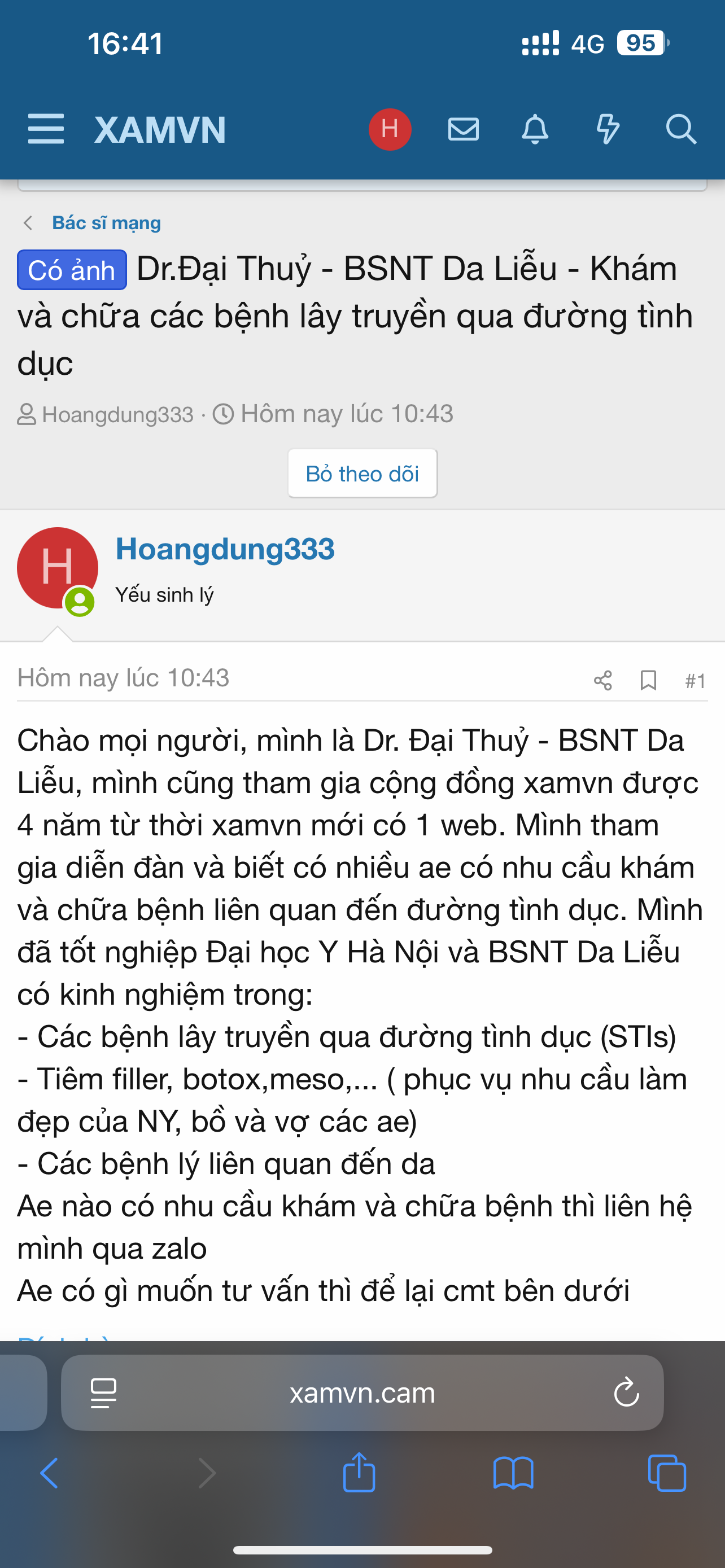
Task: Open the hamburger navigation menu
Action: [46, 129]
